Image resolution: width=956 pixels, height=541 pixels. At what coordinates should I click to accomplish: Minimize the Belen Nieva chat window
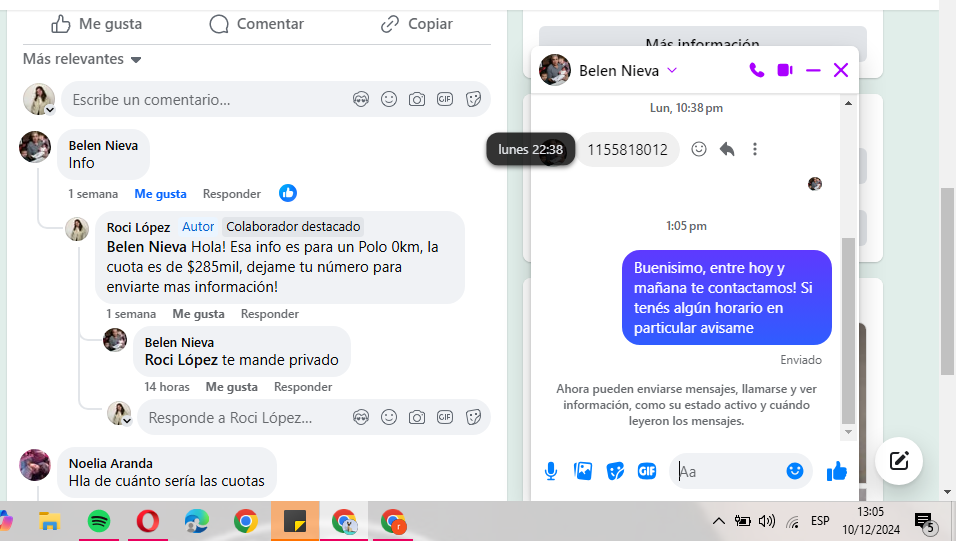pos(813,70)
